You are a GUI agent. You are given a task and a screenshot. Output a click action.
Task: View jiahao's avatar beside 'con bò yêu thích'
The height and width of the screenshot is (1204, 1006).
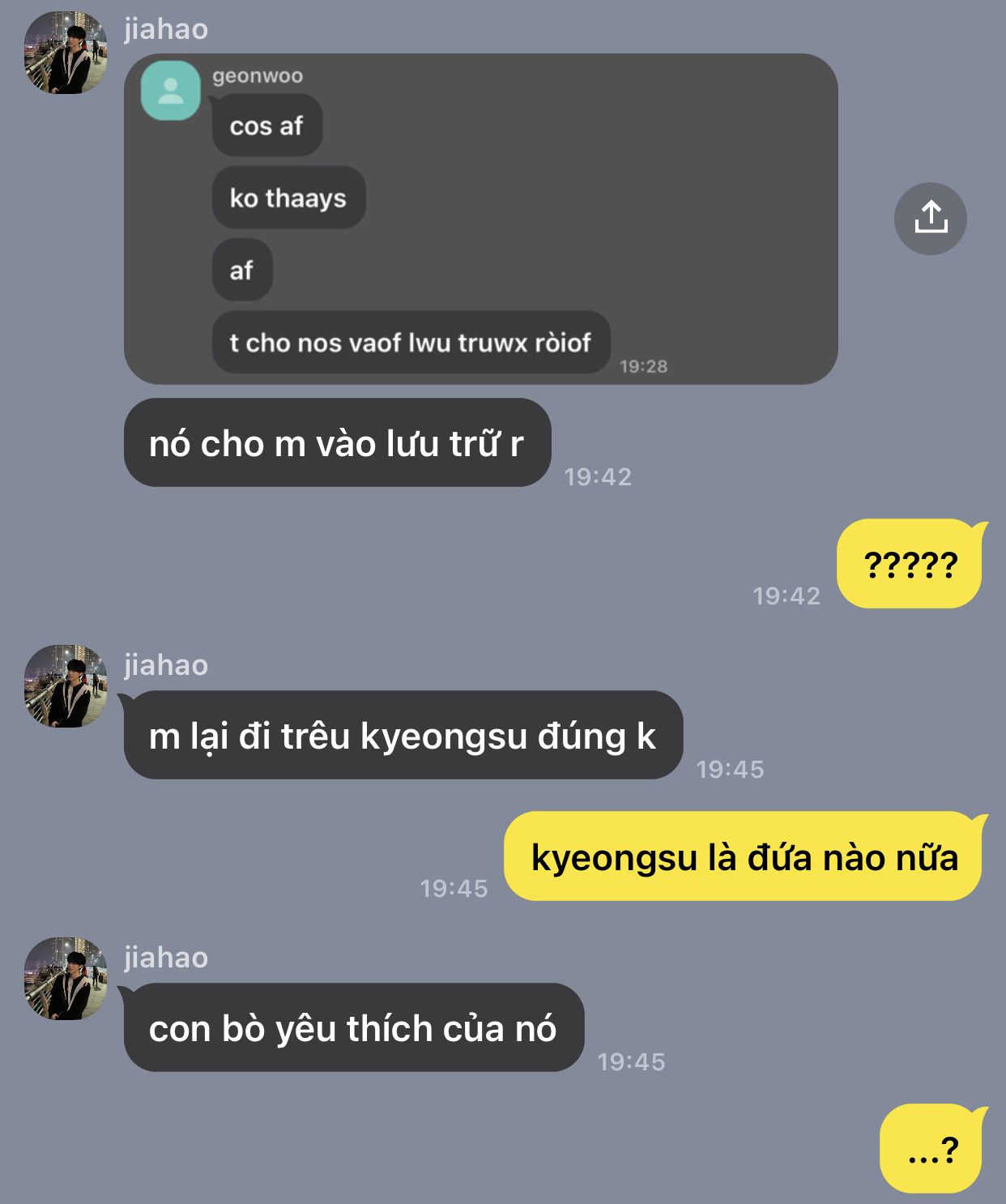tap(66, 979)
